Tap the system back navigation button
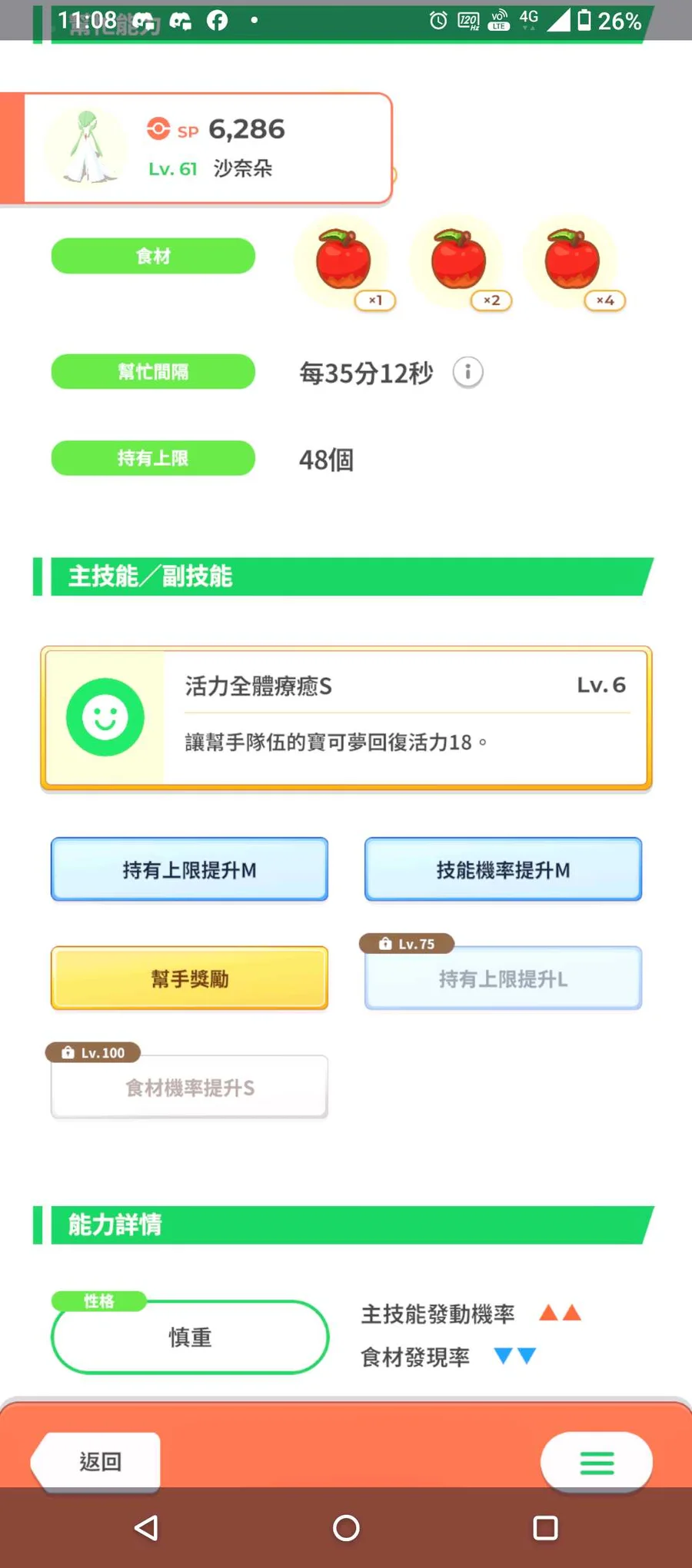 point(146,1528)
